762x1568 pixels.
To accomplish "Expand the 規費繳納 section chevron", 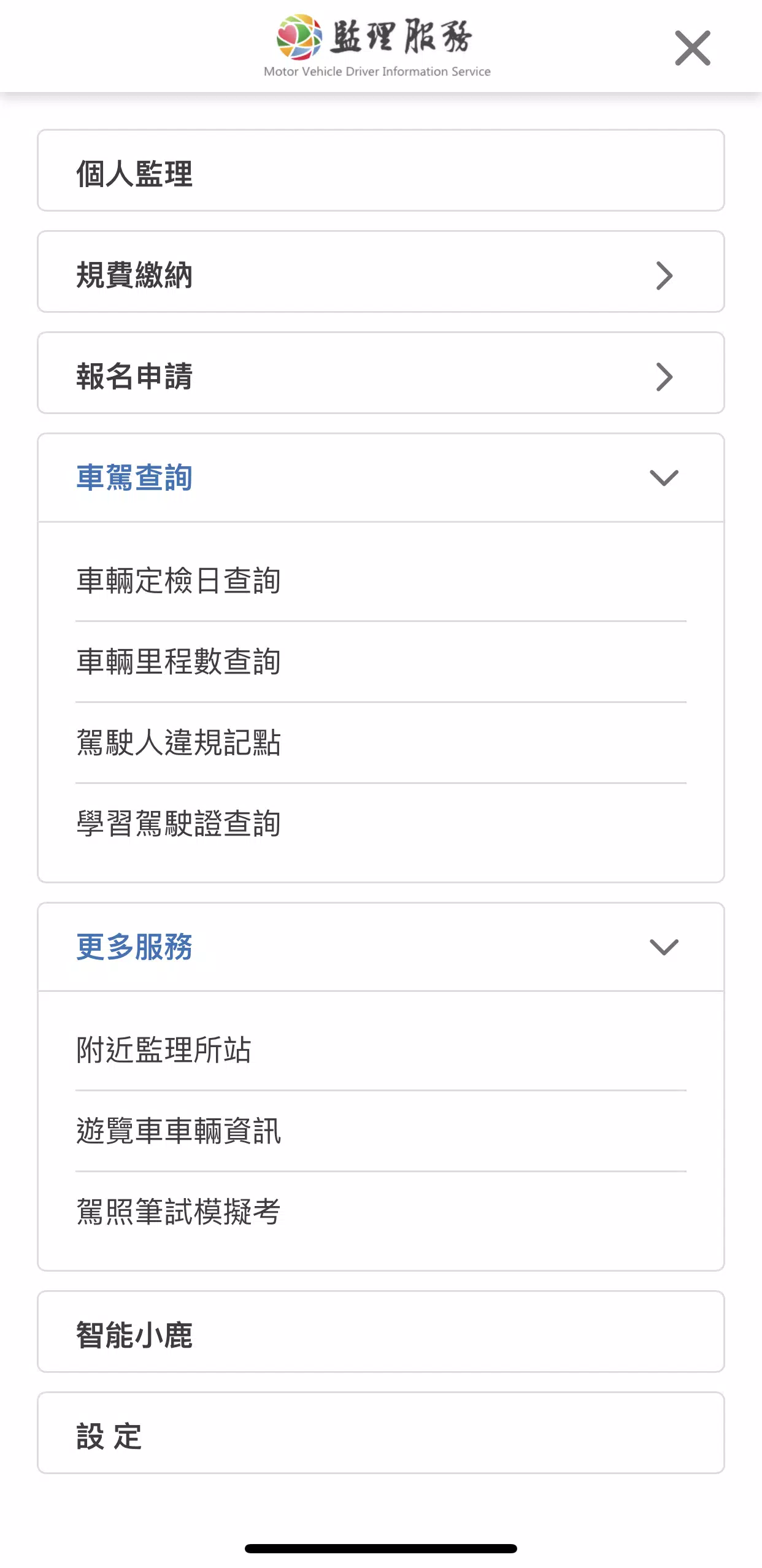I will tap(664, 276).
